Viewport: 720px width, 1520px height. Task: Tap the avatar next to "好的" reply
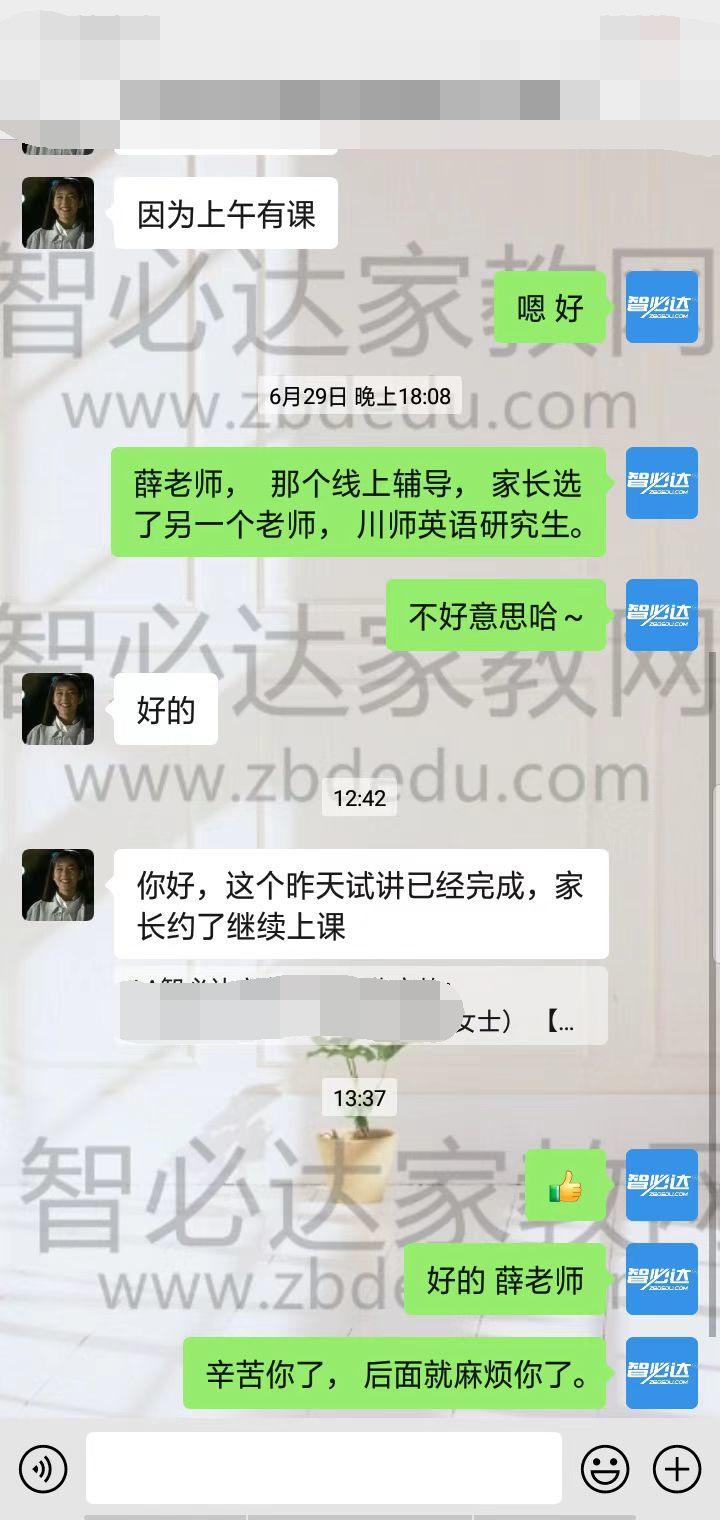point(58,709)
